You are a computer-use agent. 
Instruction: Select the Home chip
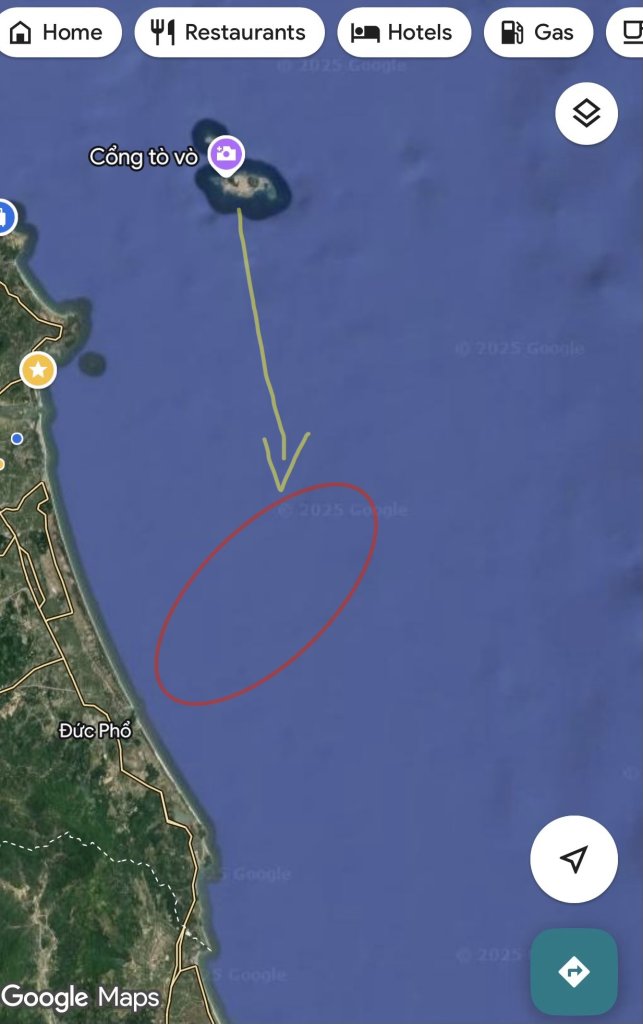[57, 32]
